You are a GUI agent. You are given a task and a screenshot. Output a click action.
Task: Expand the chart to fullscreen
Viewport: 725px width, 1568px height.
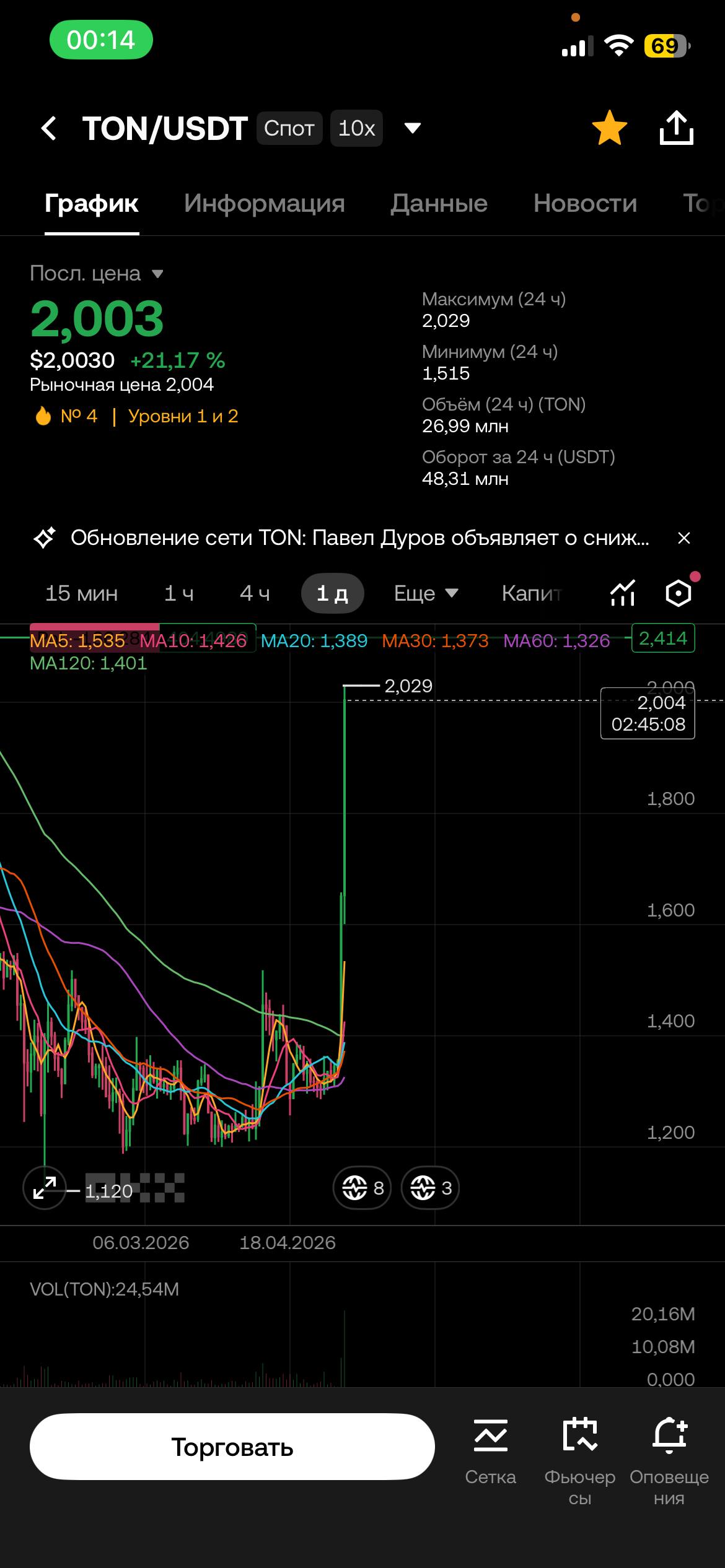pos(44,1188)
